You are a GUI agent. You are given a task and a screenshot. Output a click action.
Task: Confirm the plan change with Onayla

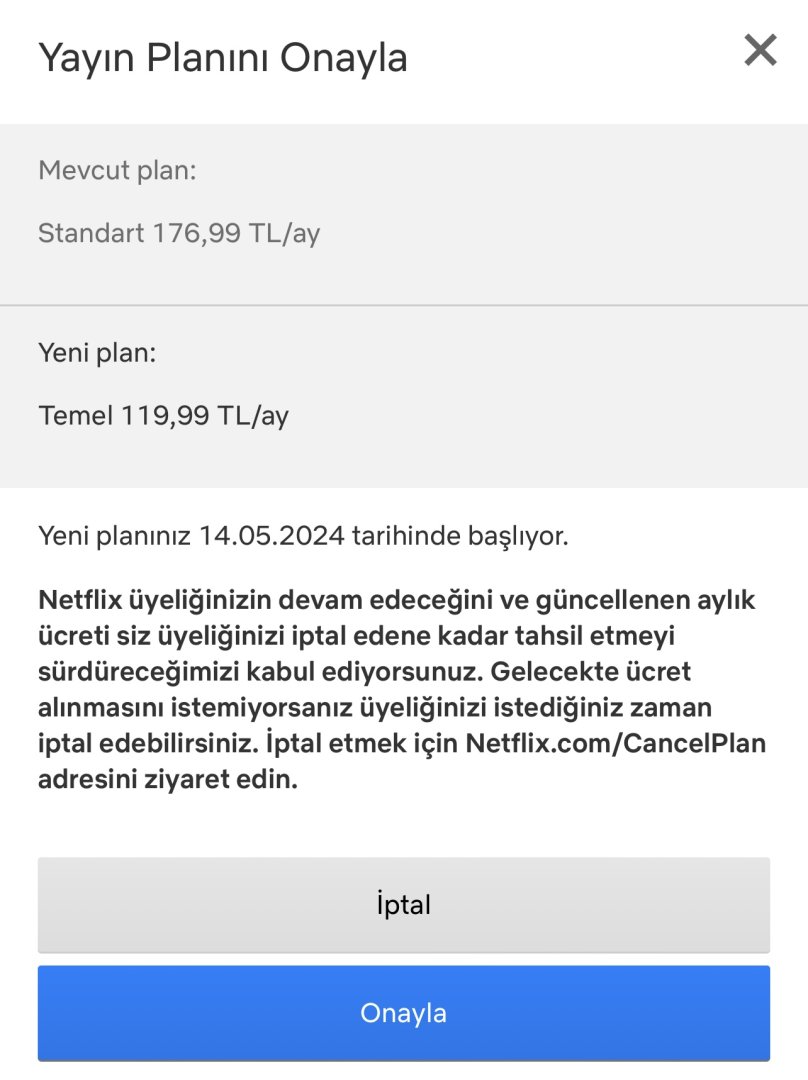(404, 1013)
